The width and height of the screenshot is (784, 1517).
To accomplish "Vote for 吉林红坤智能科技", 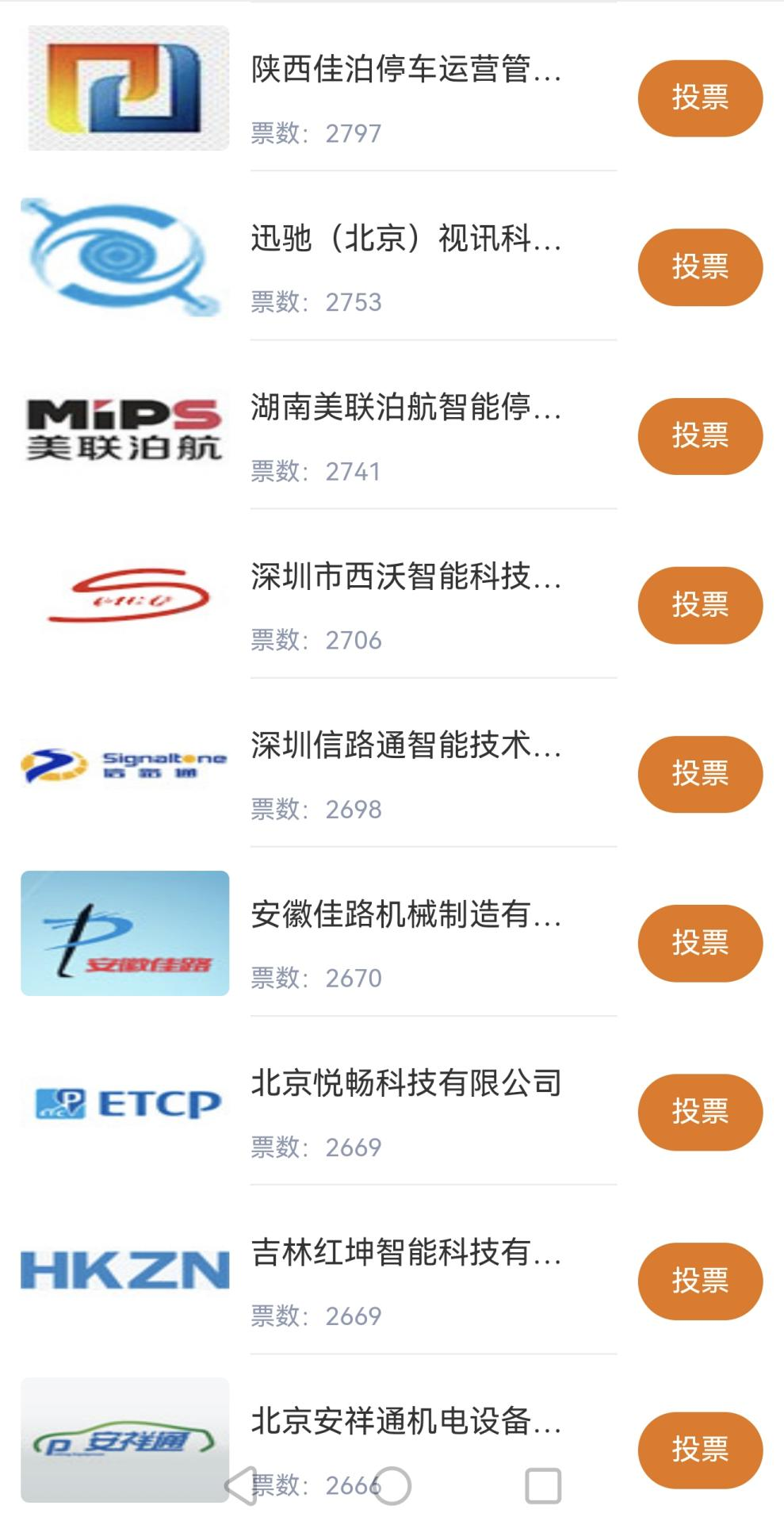I will tap(700, 1281).
